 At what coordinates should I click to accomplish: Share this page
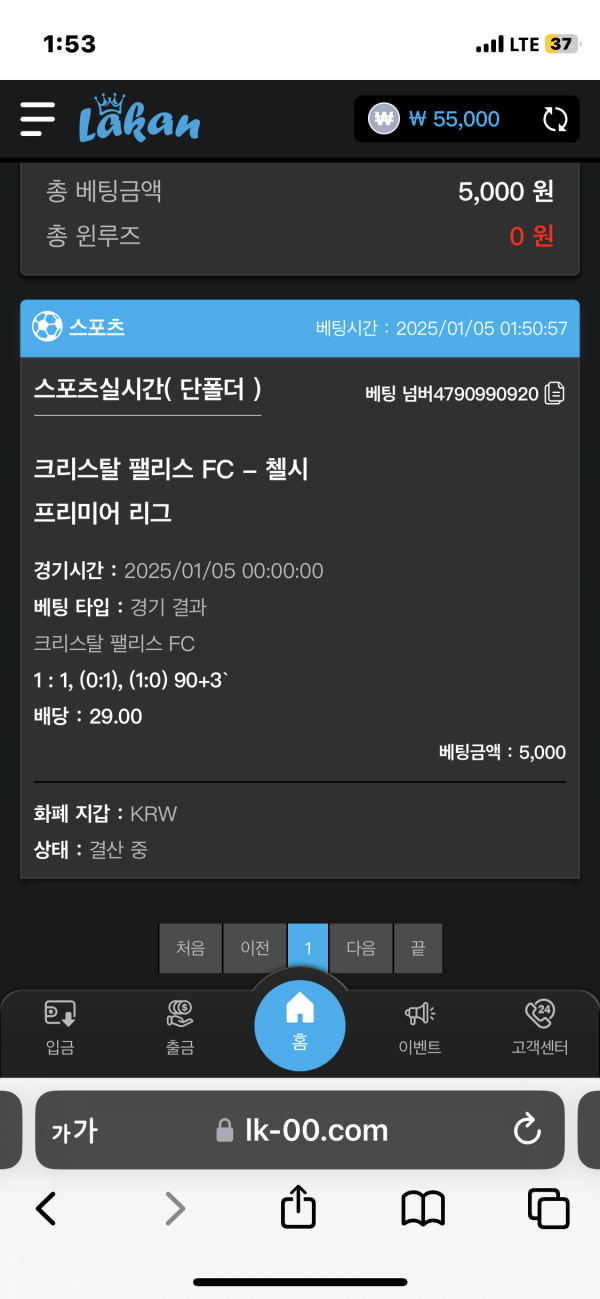pyautogui.click(x=299, y=1208)
